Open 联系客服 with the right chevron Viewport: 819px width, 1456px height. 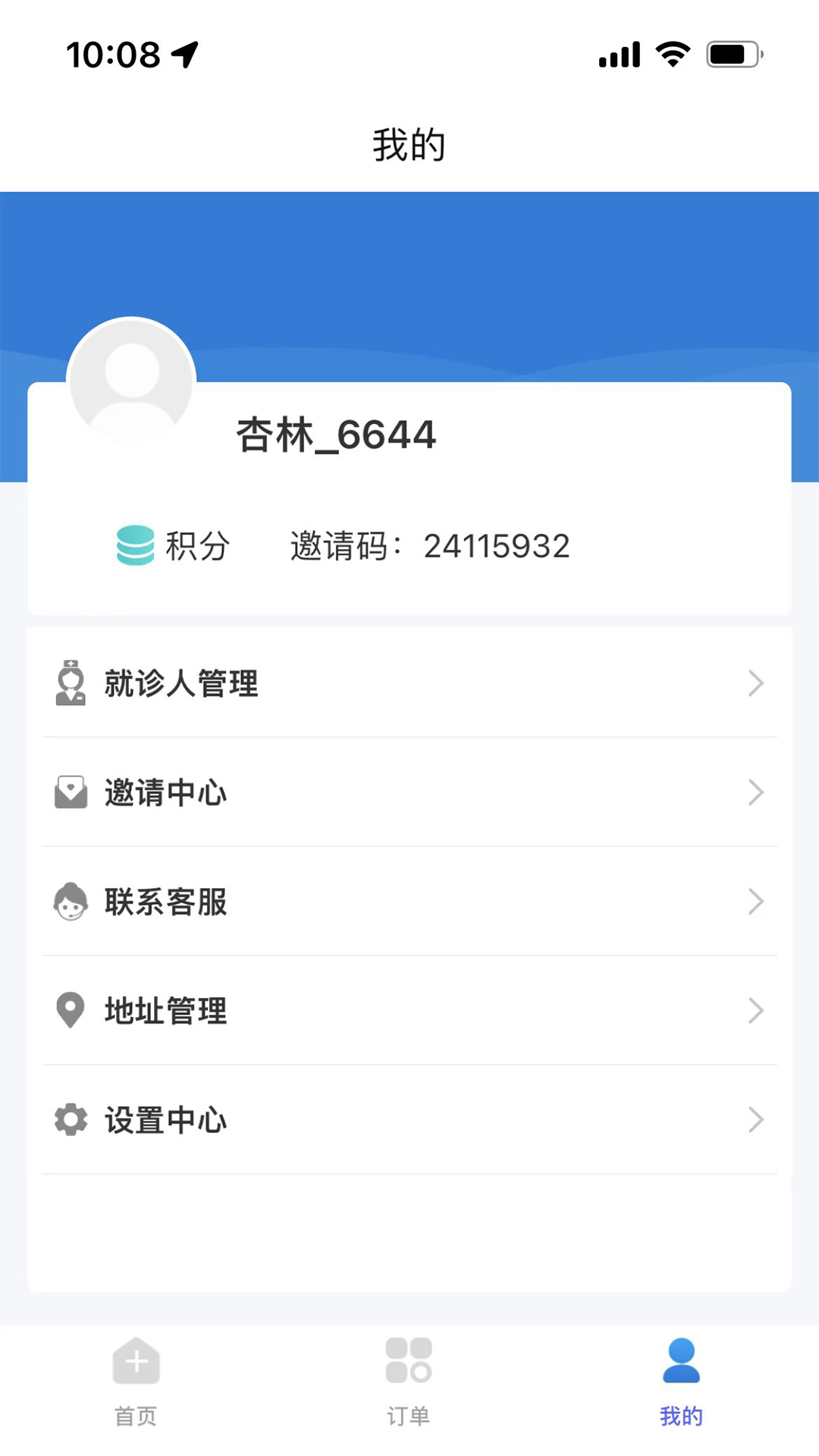coord(756,902)
